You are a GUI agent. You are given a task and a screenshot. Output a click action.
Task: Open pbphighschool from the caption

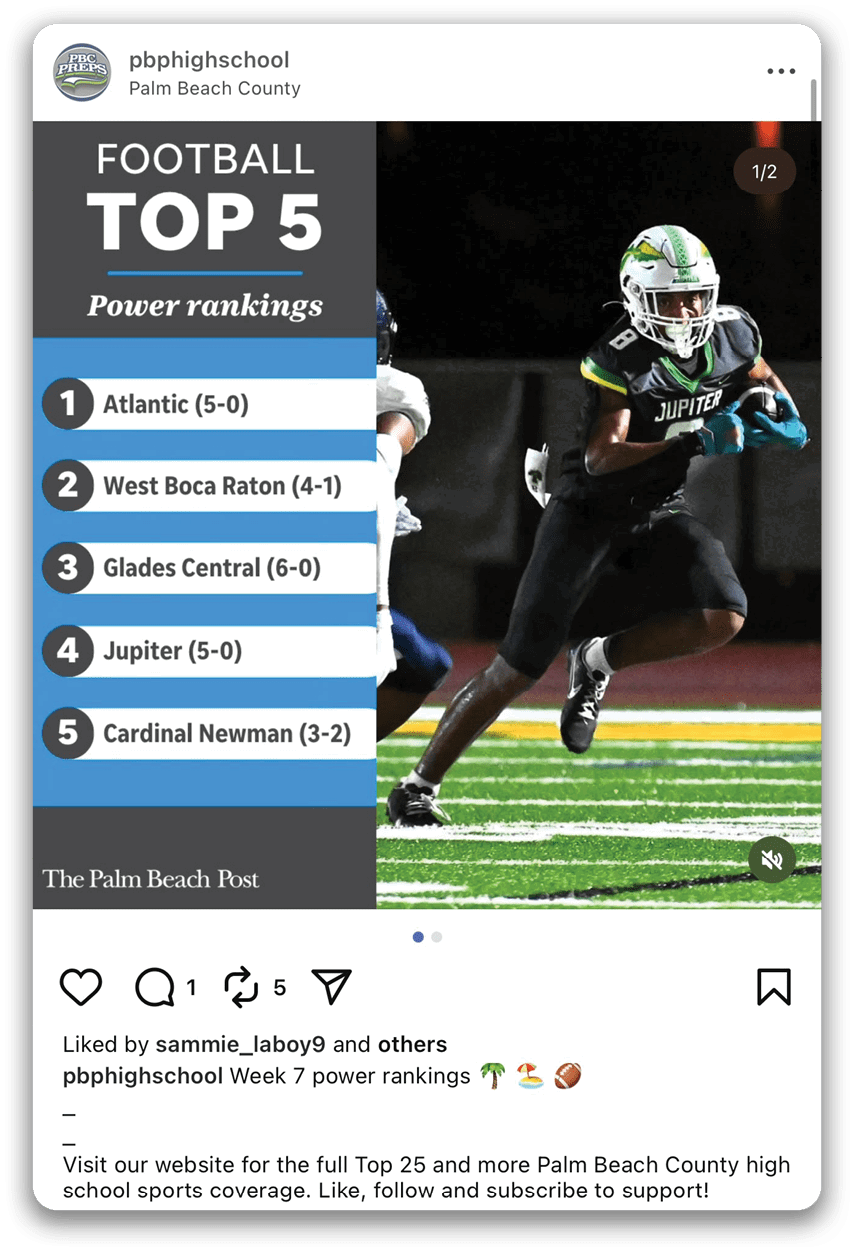142,1076
